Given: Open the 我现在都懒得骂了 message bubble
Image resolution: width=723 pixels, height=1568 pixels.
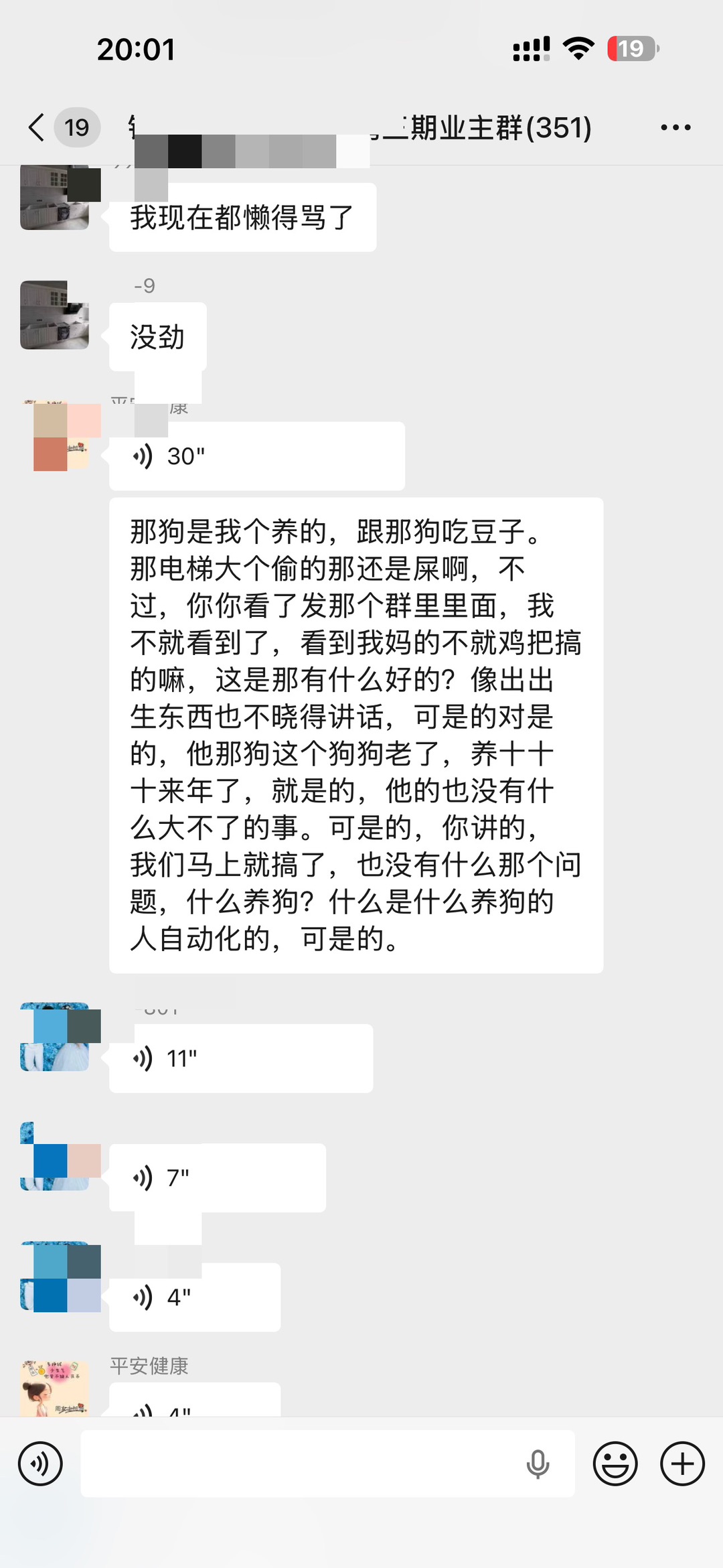Looking at the screenshot, I should (242, 217).
